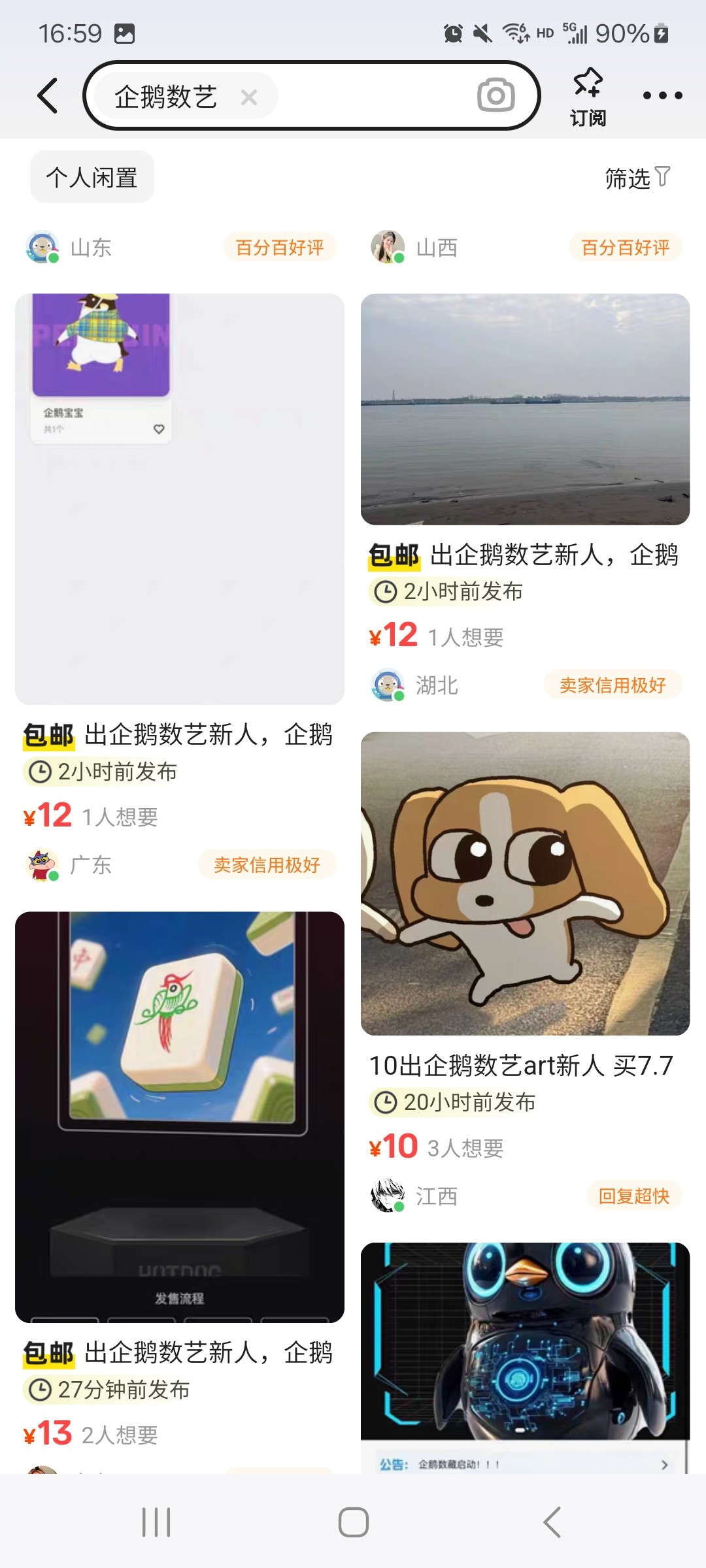706x1568 pixels.
Task: Open the three-dot overflow menu
Action: 662,95
